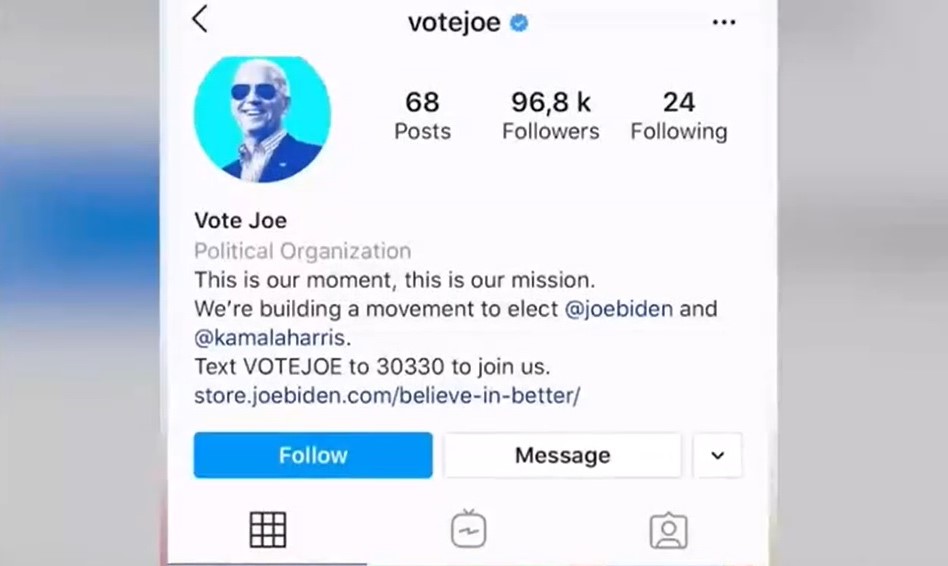Switch to the tagged photos tab

click(668, 531)
